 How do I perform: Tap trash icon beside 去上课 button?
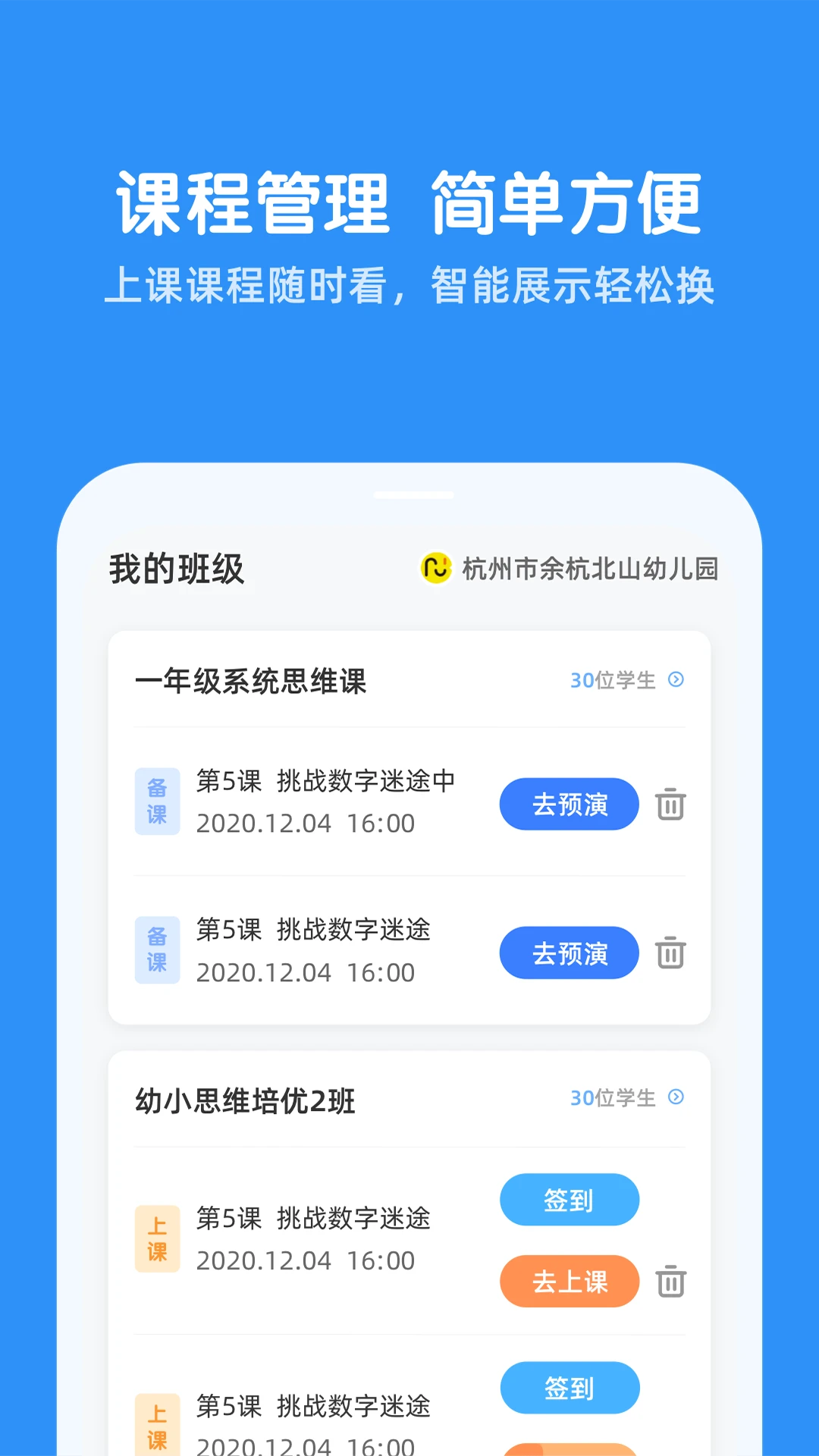670,1282
